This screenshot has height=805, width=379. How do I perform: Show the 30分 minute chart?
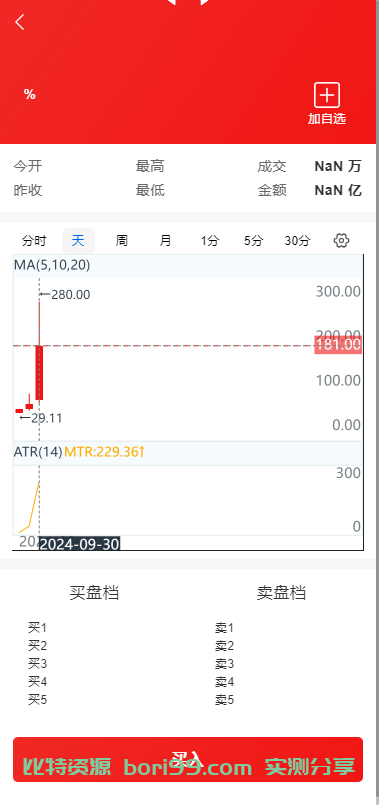click(x=297, y=240)
